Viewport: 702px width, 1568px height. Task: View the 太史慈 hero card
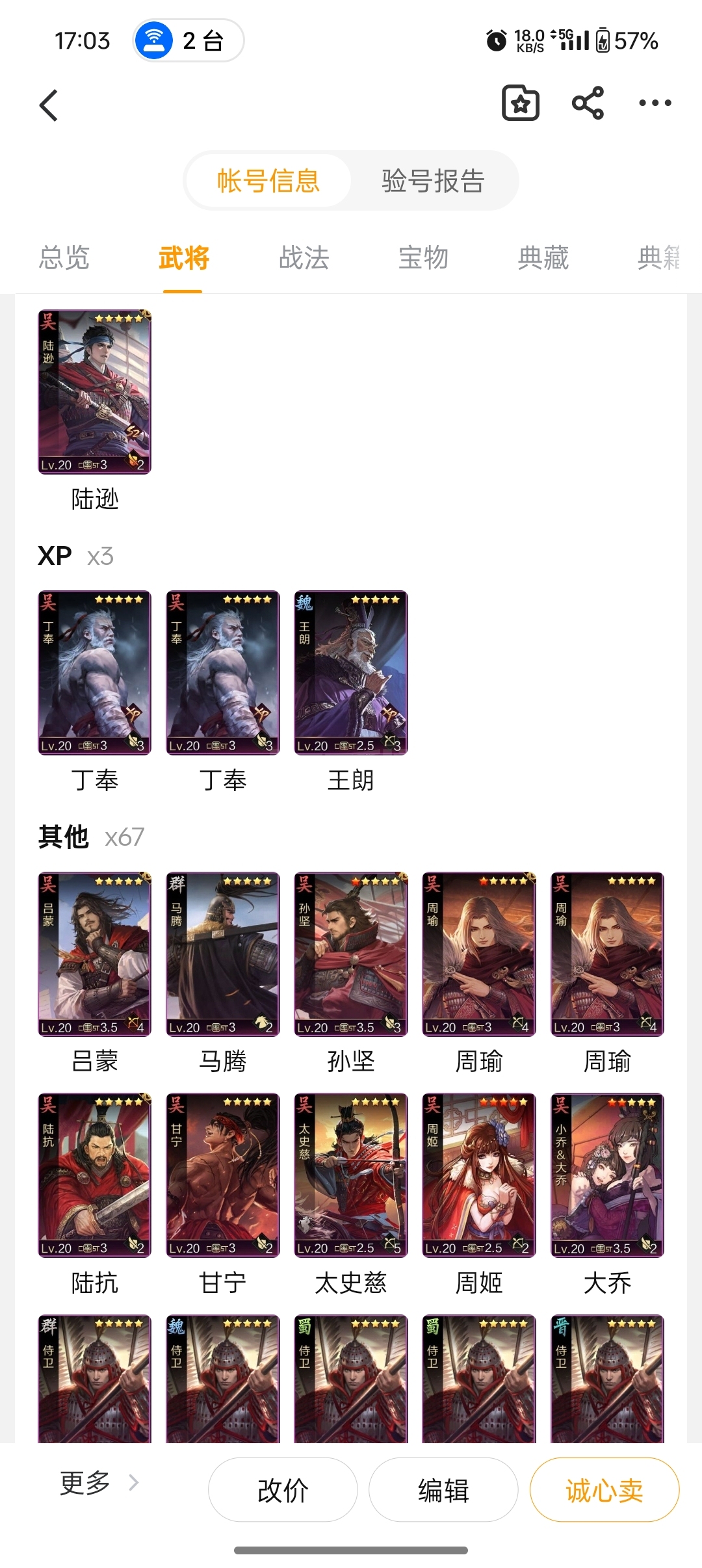pyautogui.click(x=351, y=1175)
